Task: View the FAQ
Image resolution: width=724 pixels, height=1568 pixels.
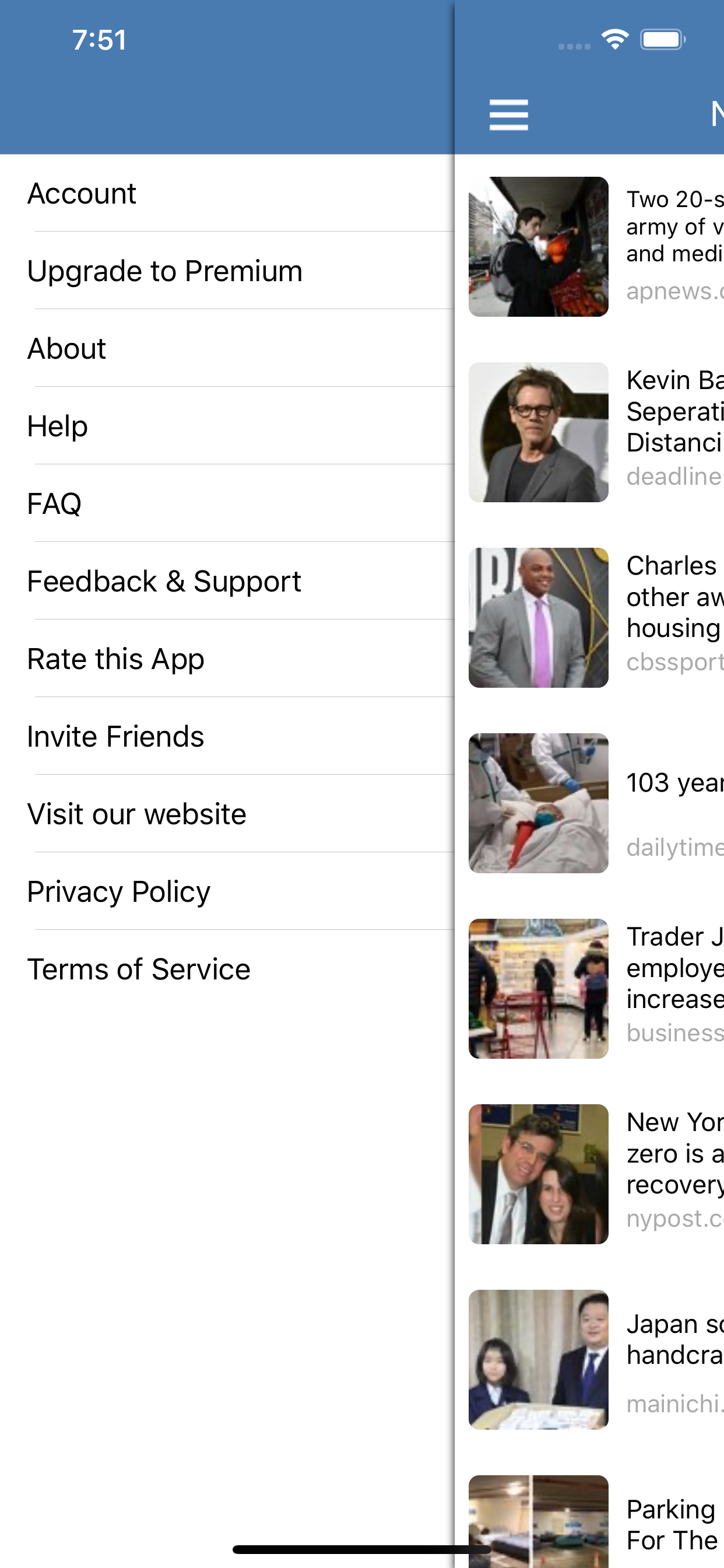Action: coord(227,503)
